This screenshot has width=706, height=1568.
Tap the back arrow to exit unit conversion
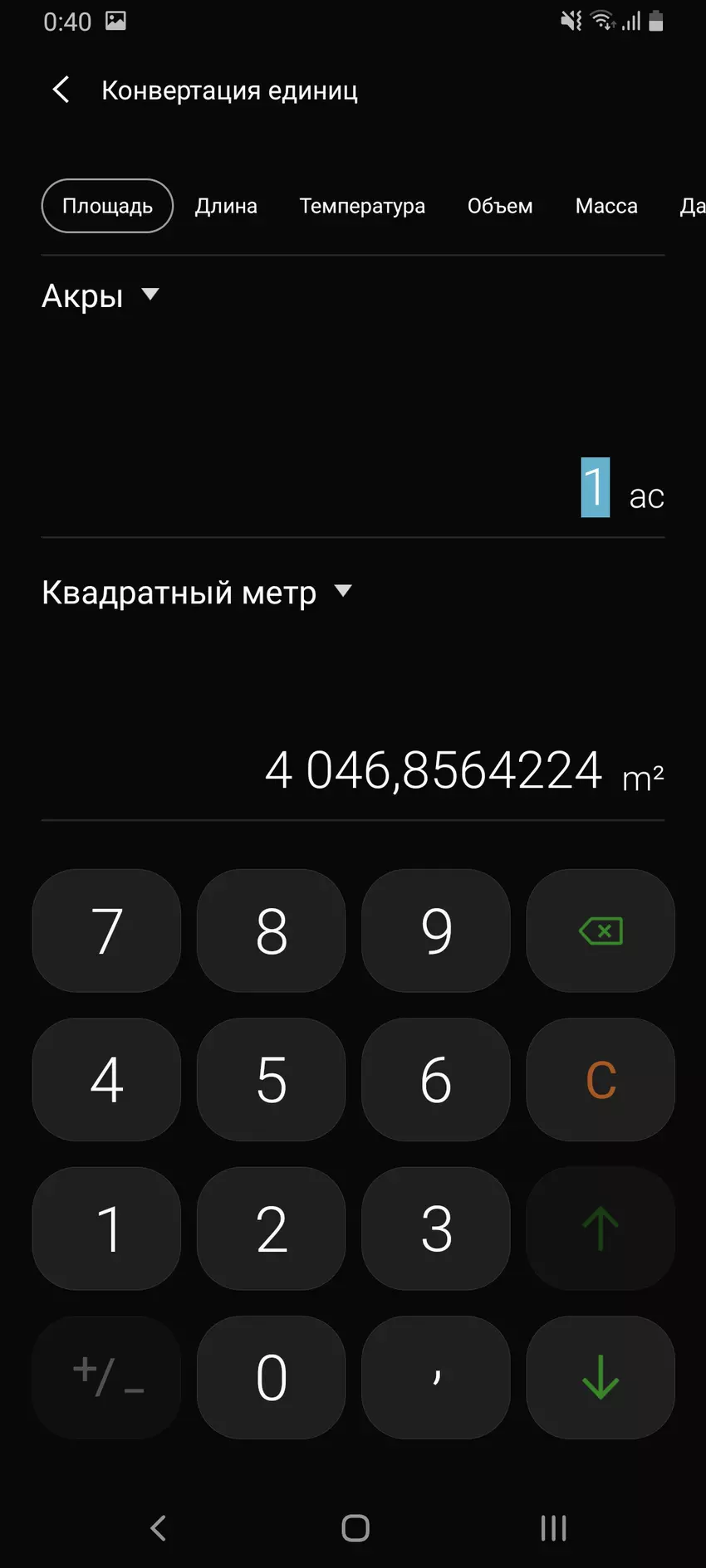(x=60, y=89)
